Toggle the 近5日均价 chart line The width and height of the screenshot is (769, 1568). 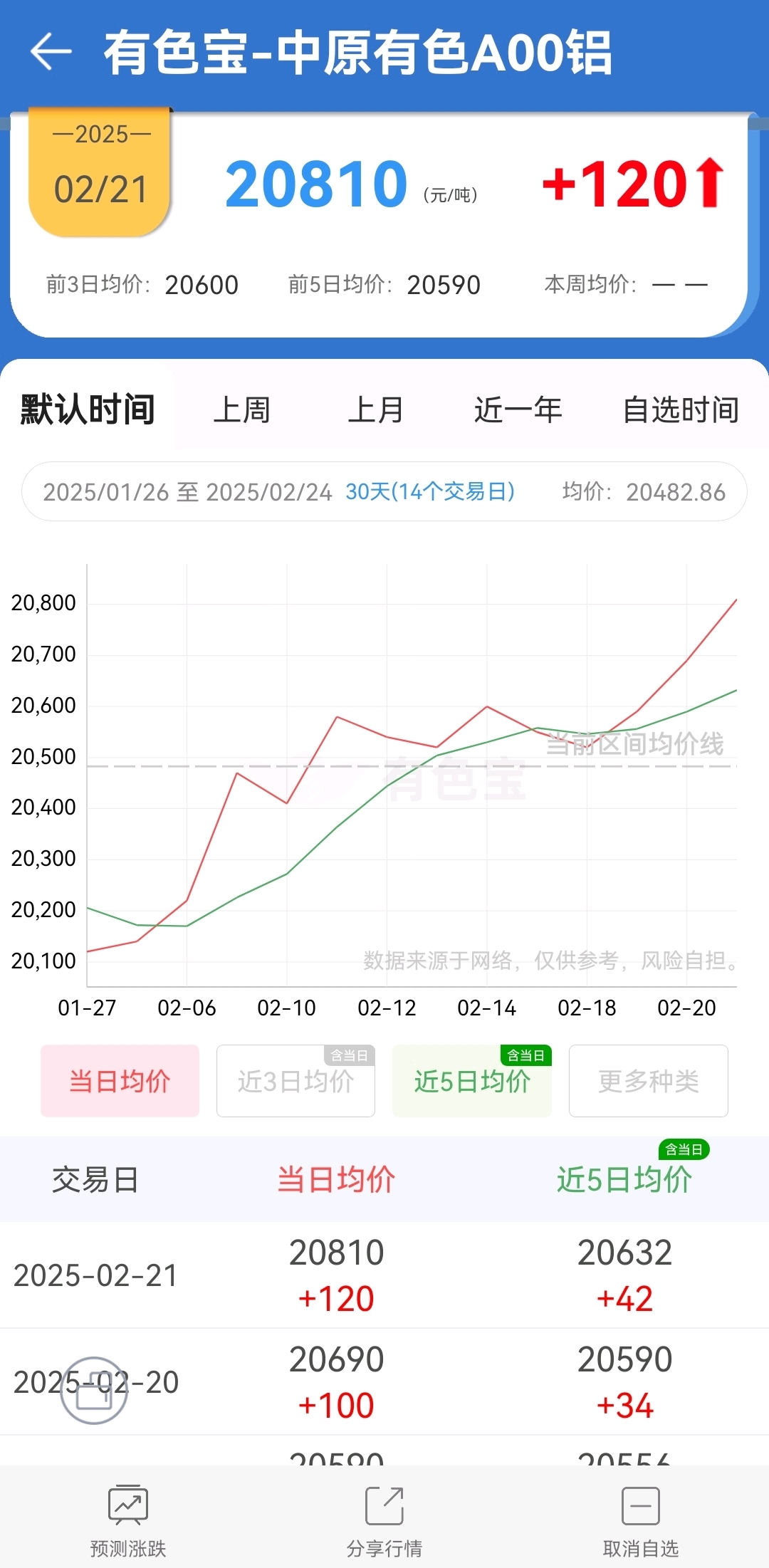(472, 1081)
